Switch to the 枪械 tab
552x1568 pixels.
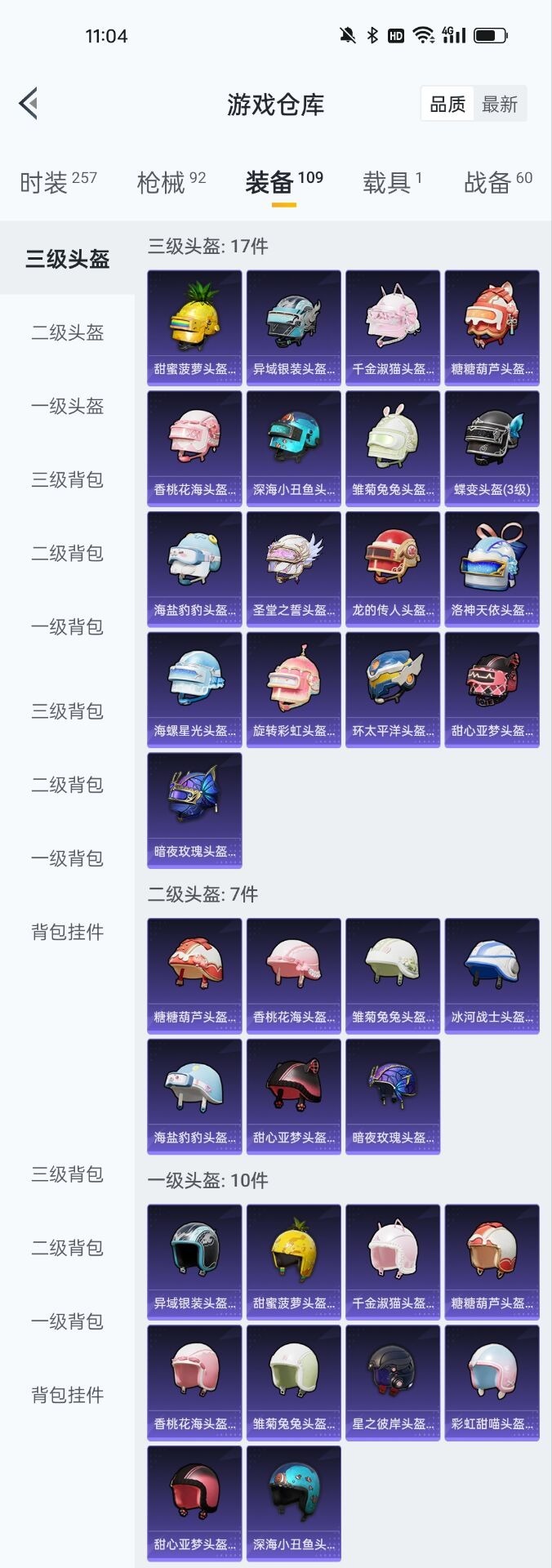coord(171,182)
